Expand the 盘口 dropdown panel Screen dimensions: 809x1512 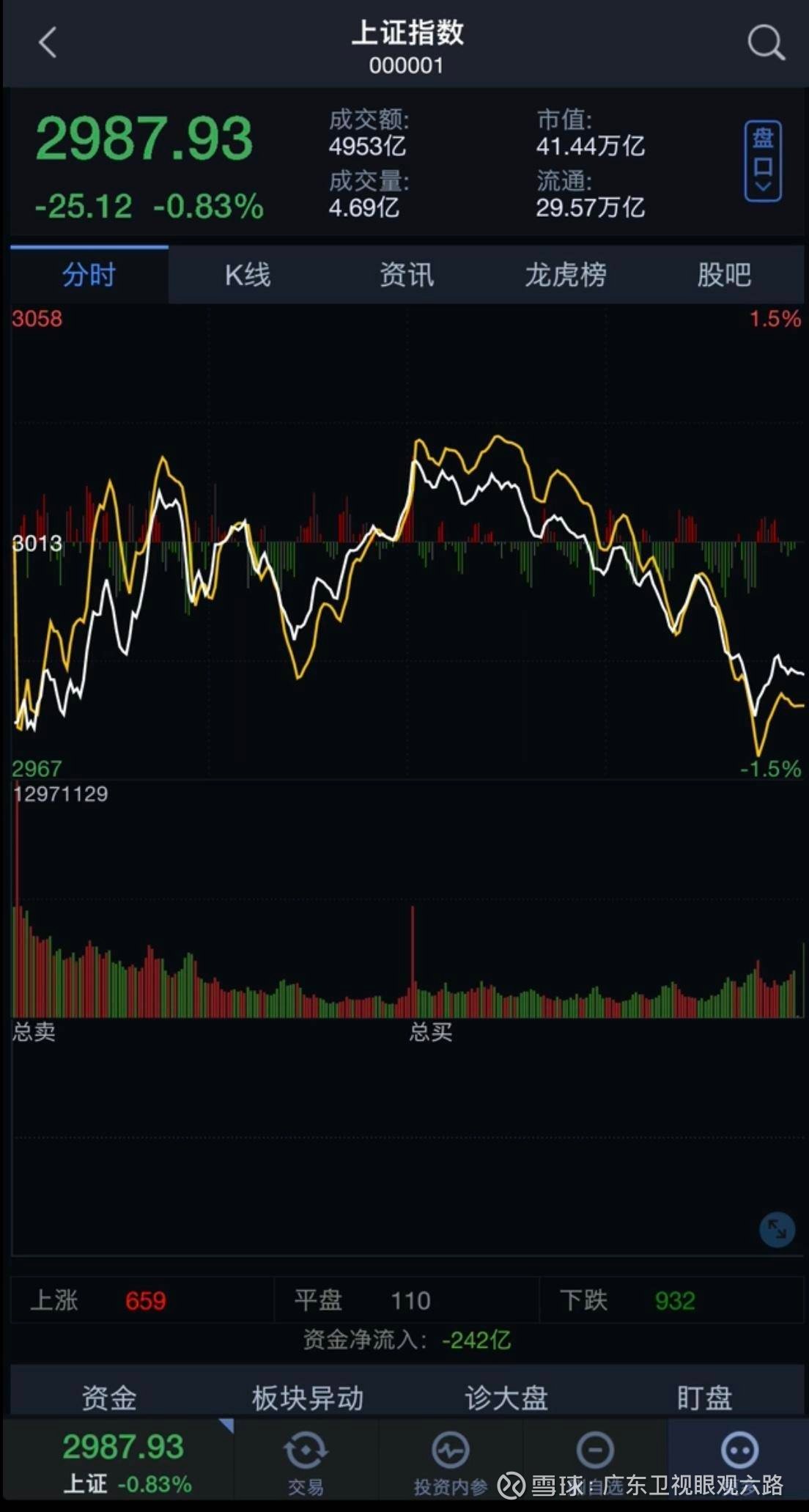763,161
